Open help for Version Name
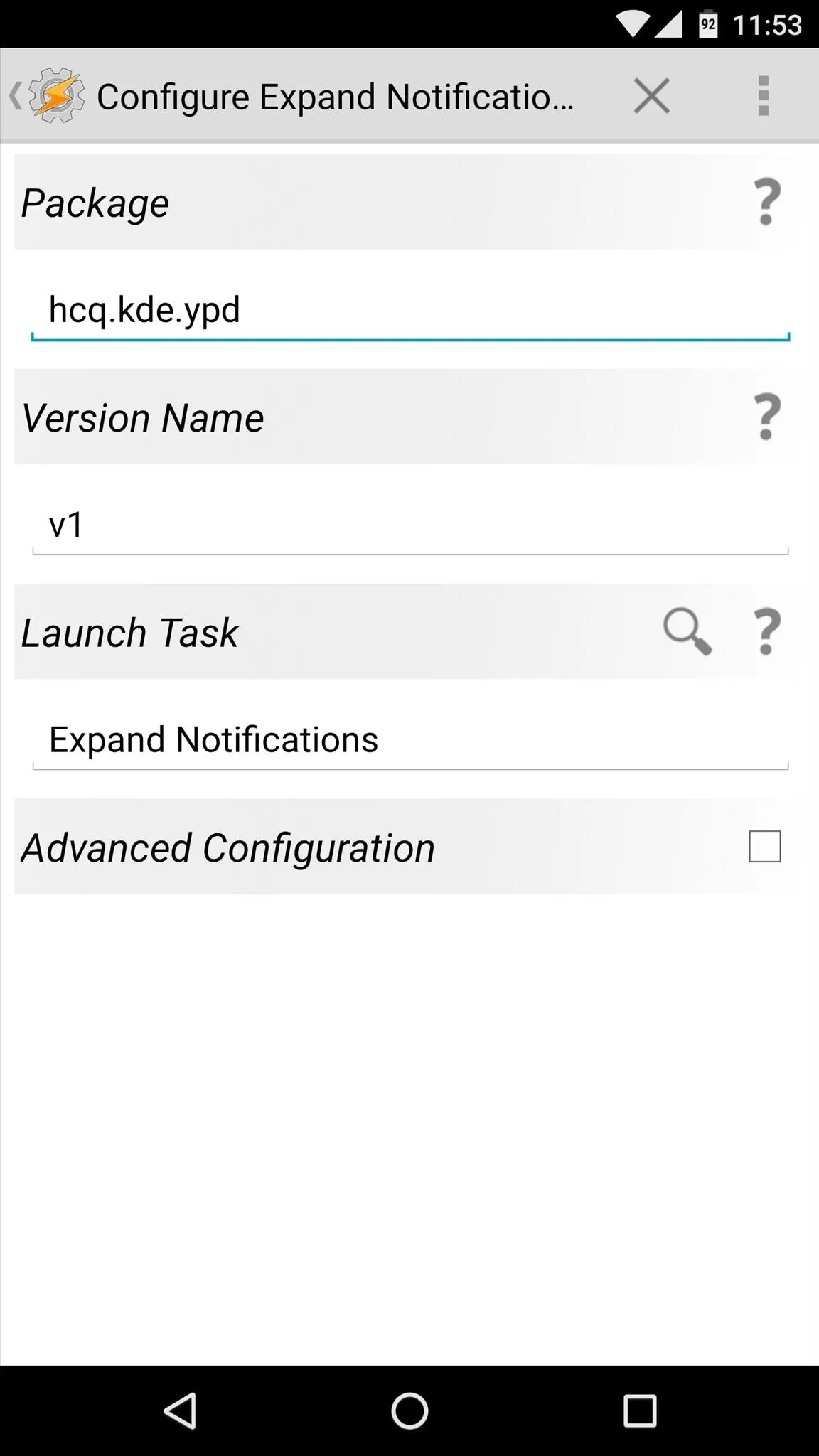The image size is (819, 1456). pyautogui.click(x=766, y=417)
